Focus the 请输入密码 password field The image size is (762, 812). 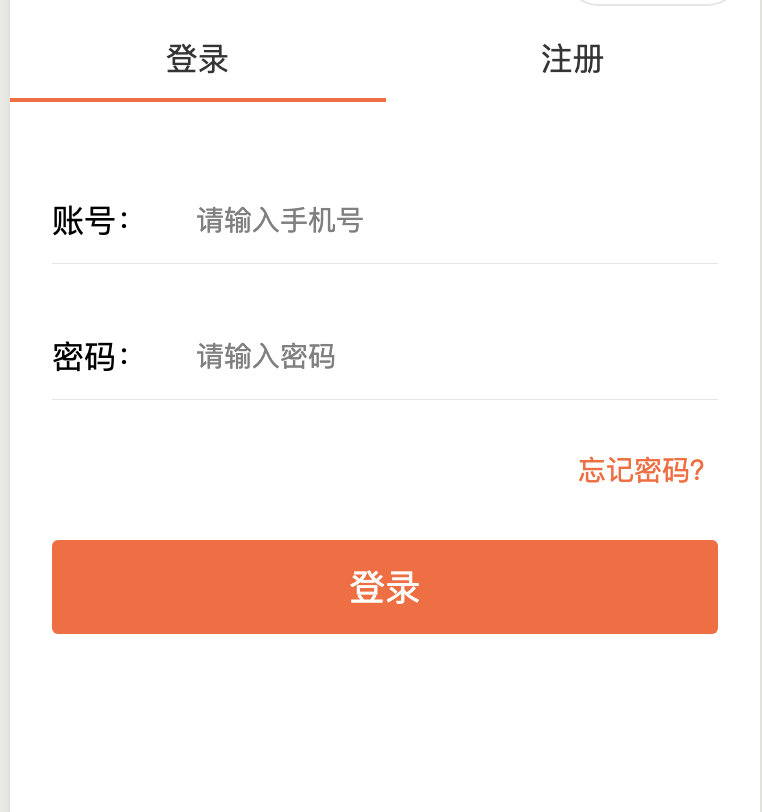[450, 356]
